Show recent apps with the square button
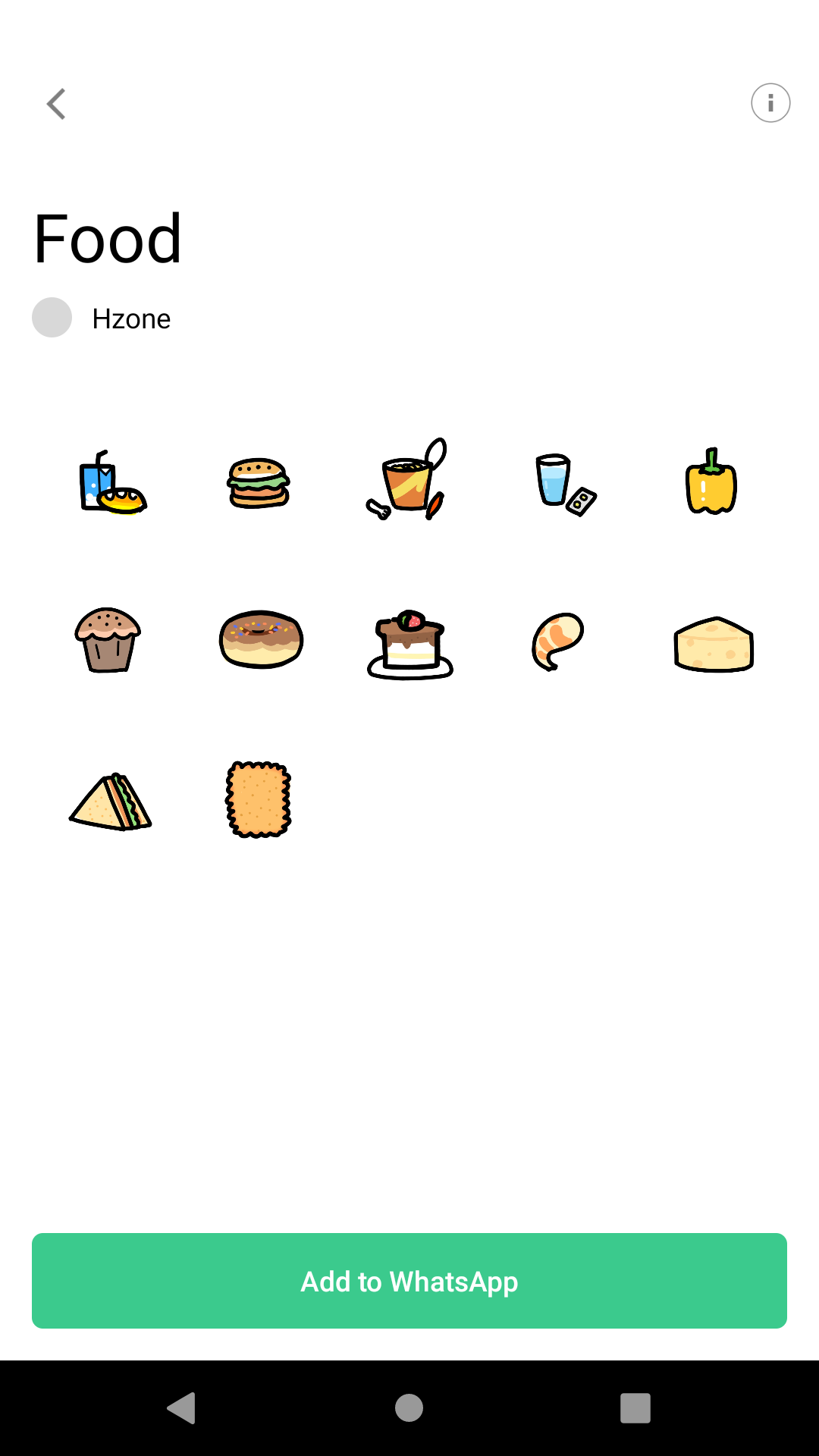Viewport: 819px width, 1456px height. tap(635, 1408)
